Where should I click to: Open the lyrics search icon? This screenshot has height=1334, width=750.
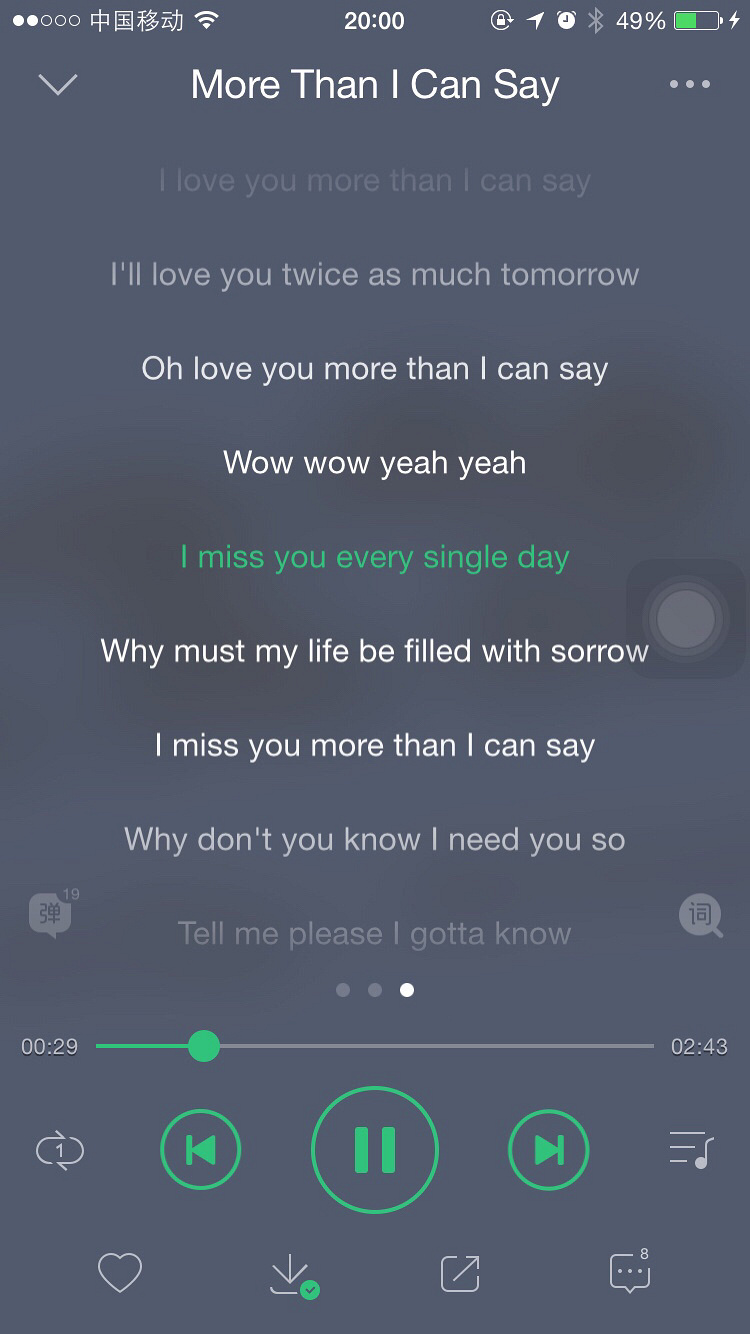tap(700, 914)
